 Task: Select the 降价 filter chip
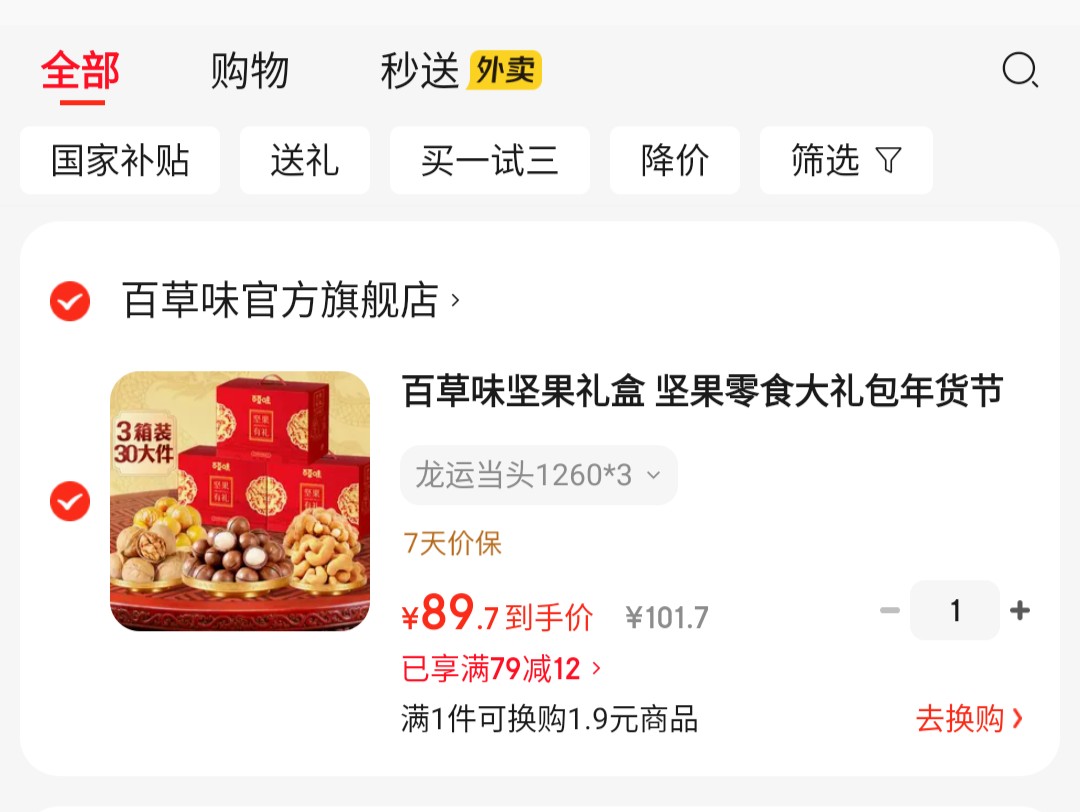(x=675, y=160)
